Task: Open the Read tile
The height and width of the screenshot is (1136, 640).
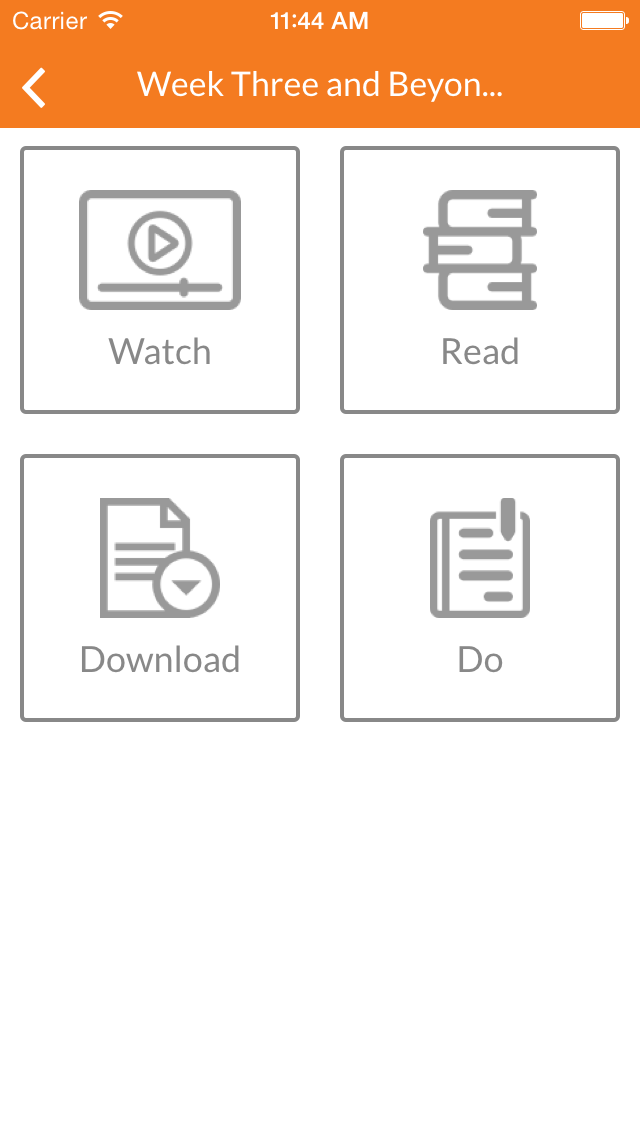Action: (480, 280)
